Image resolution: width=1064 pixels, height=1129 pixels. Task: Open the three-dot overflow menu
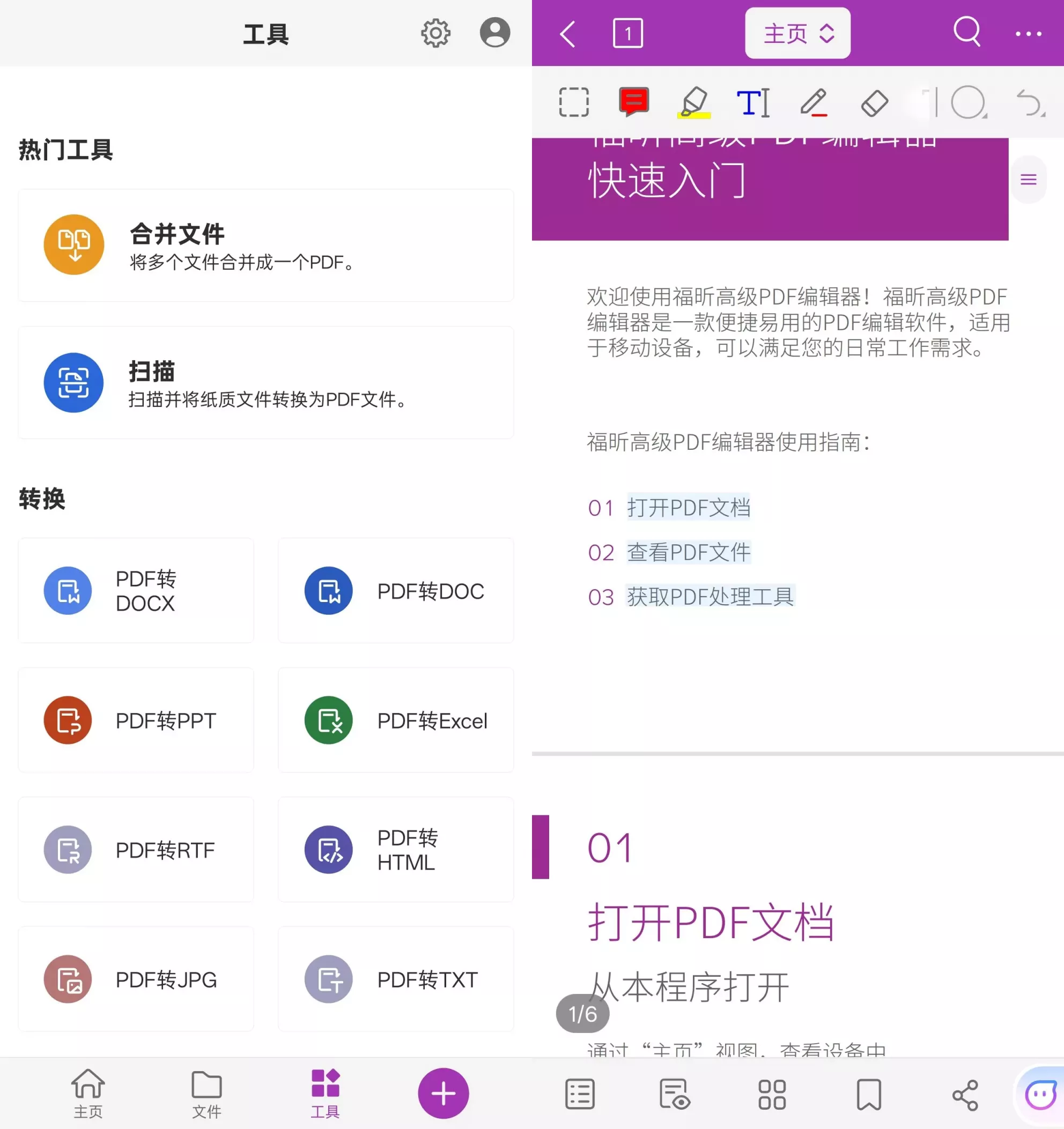(1028, 34)
